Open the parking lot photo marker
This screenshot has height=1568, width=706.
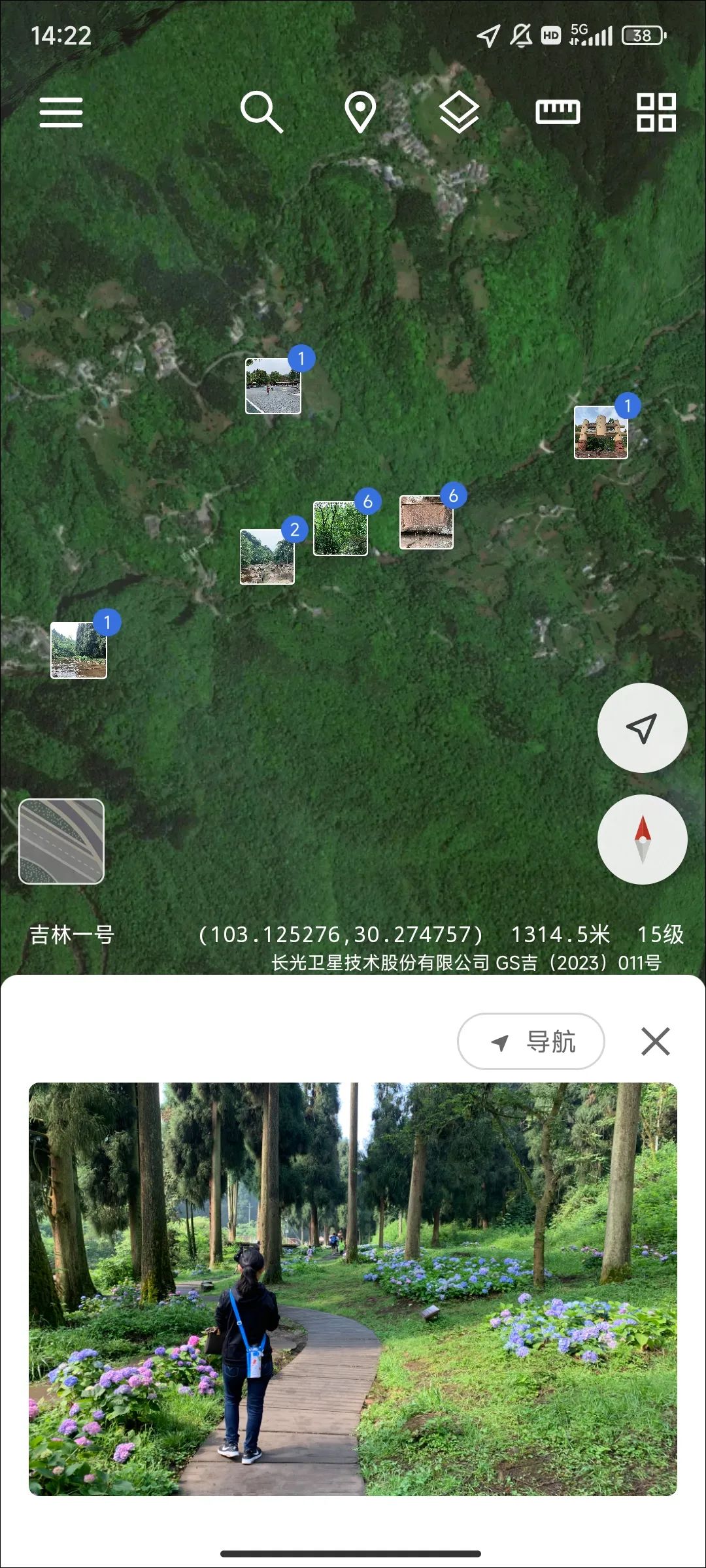click(273, 386)
